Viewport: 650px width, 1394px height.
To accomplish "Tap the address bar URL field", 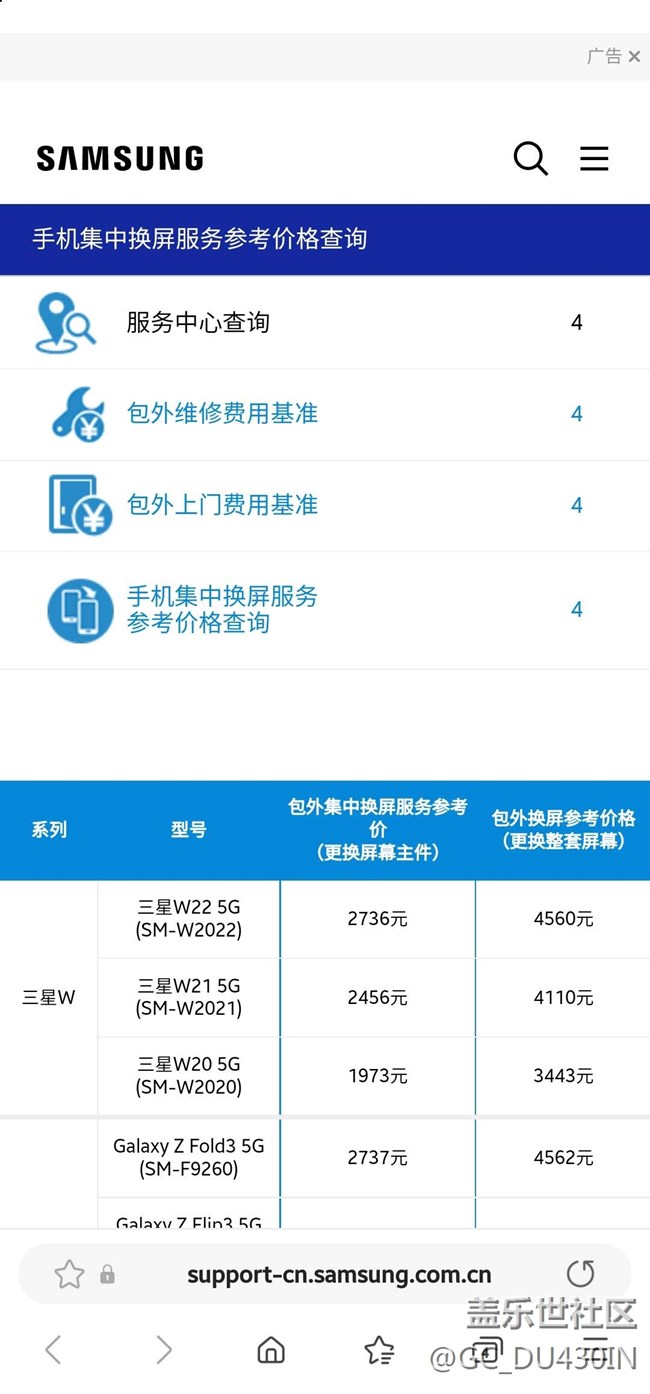I will [x=338, y=1275].
